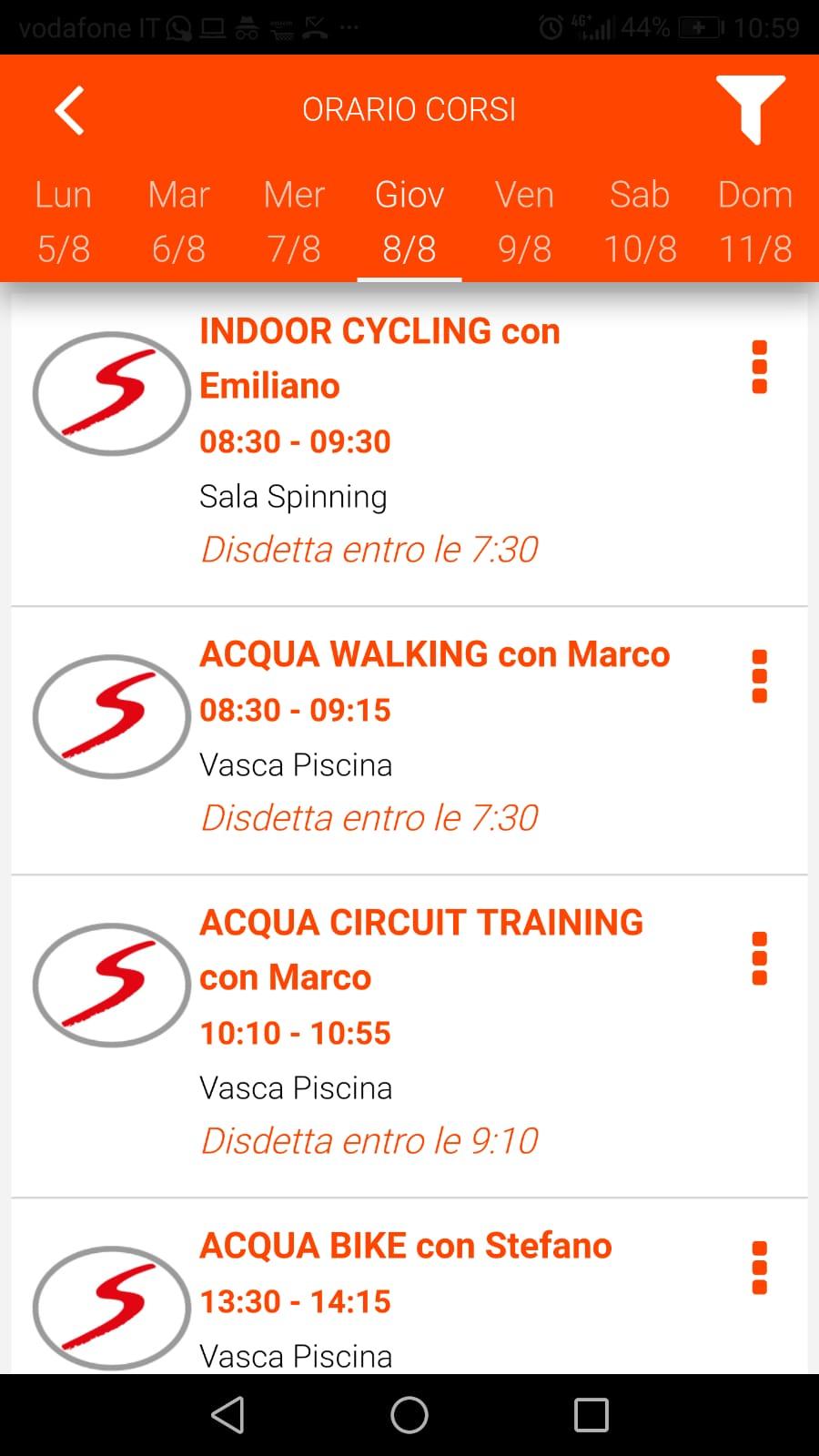Switch to Ven 9/8 schedule

[x=524, y=221]
